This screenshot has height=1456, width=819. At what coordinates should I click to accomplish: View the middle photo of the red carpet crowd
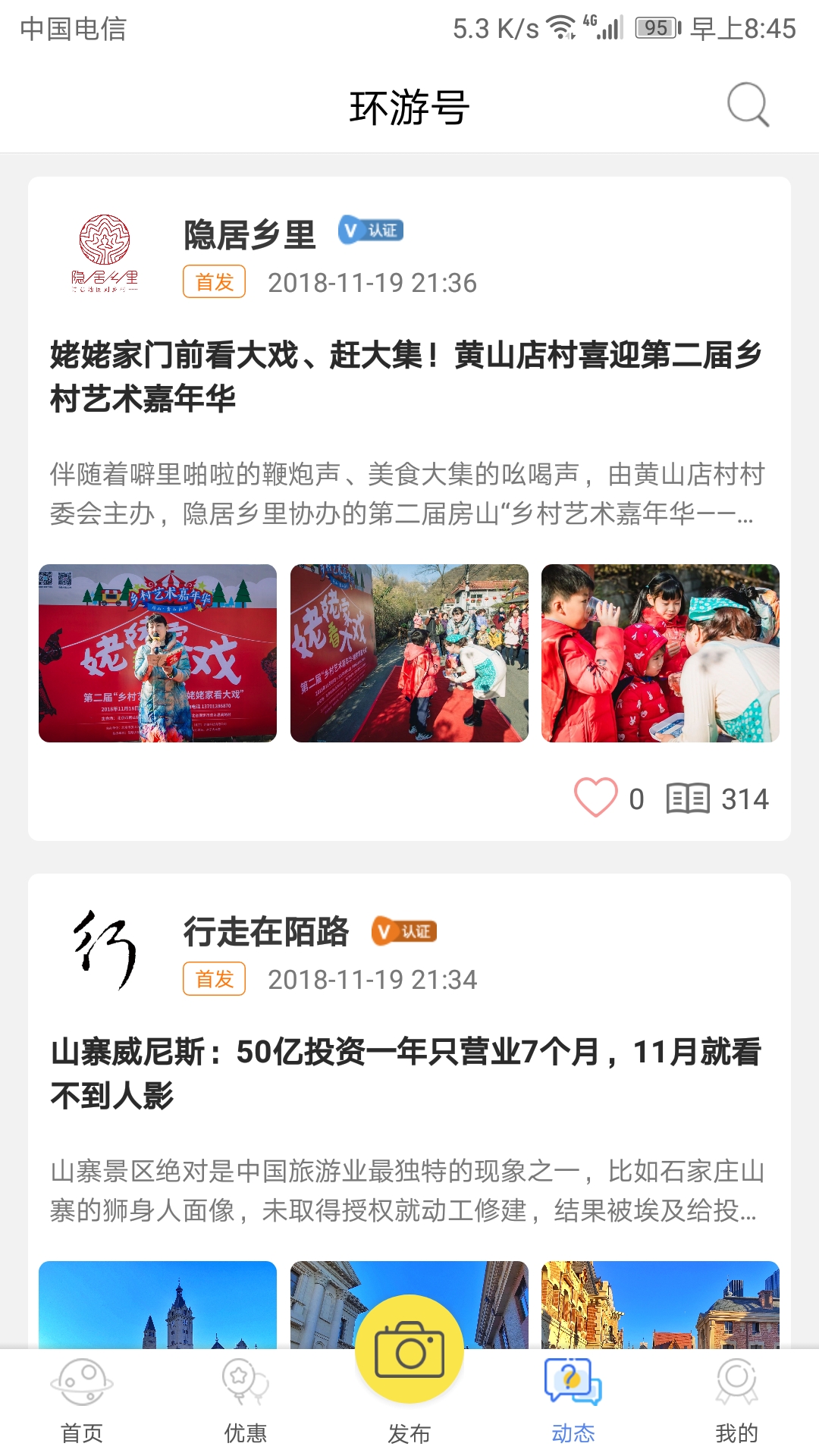(409, 653)
